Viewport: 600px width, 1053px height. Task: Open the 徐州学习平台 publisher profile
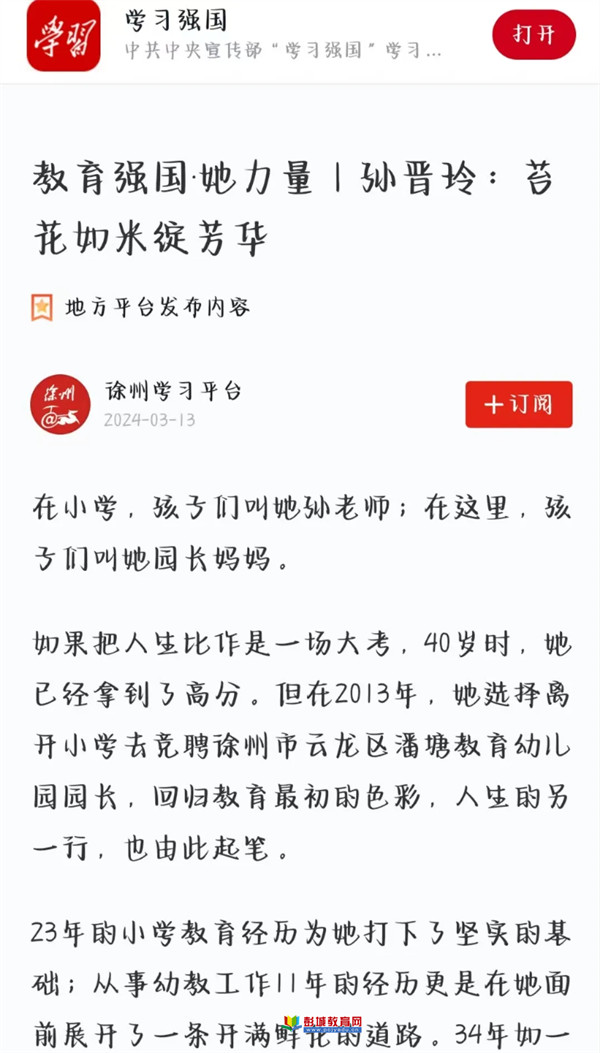173,391
